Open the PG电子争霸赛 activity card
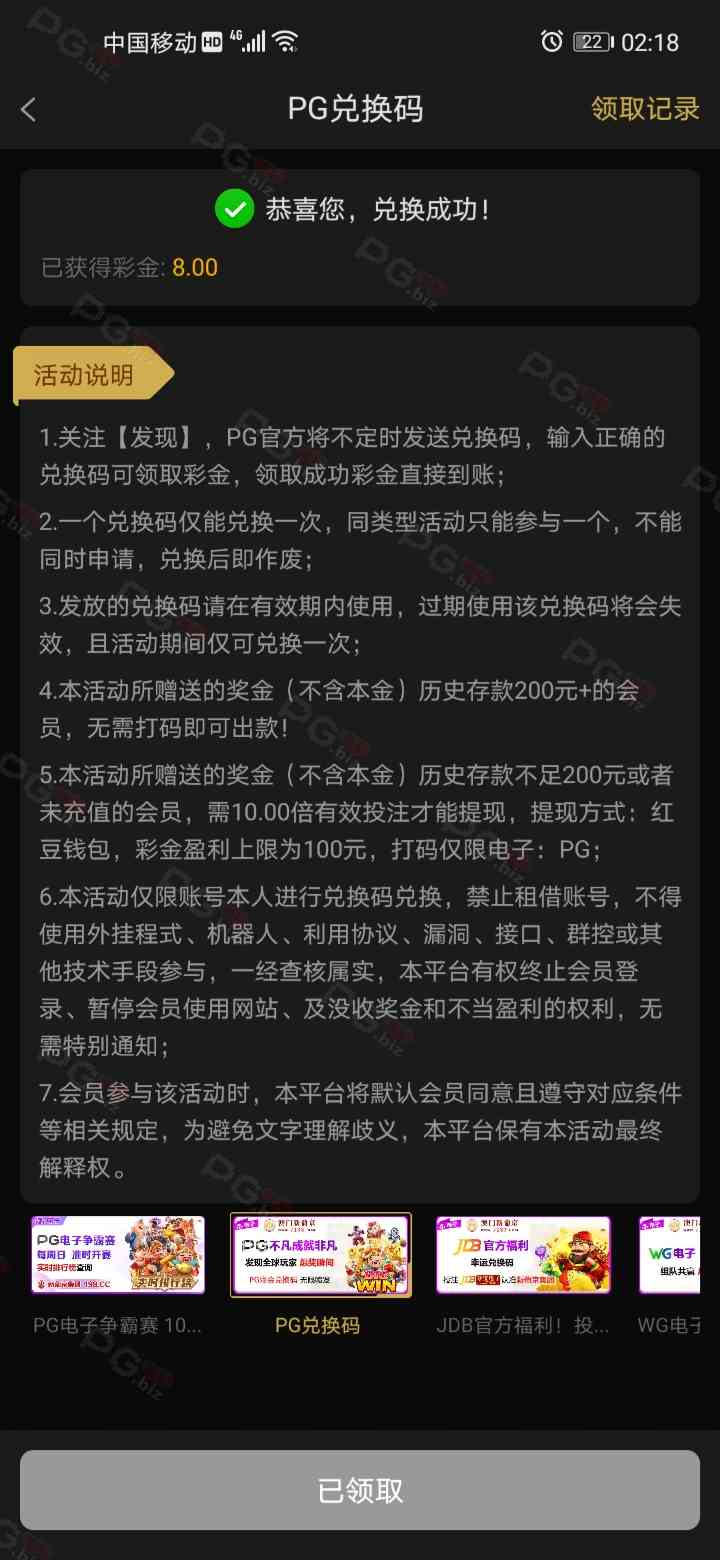This screenshot has width=720, height=1560. pyautogui.click(x=118, y=1255)
